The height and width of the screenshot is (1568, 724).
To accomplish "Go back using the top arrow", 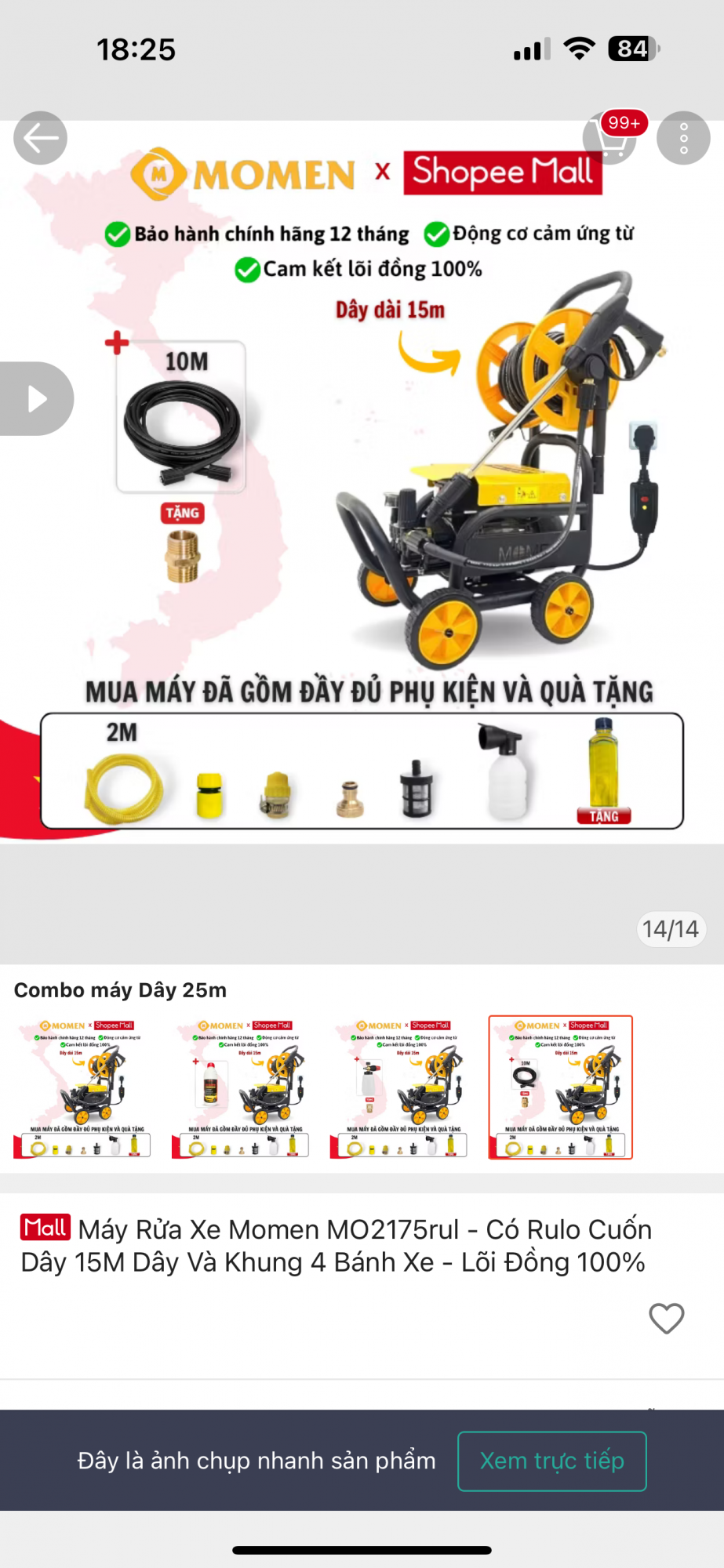I will [41, 138].
